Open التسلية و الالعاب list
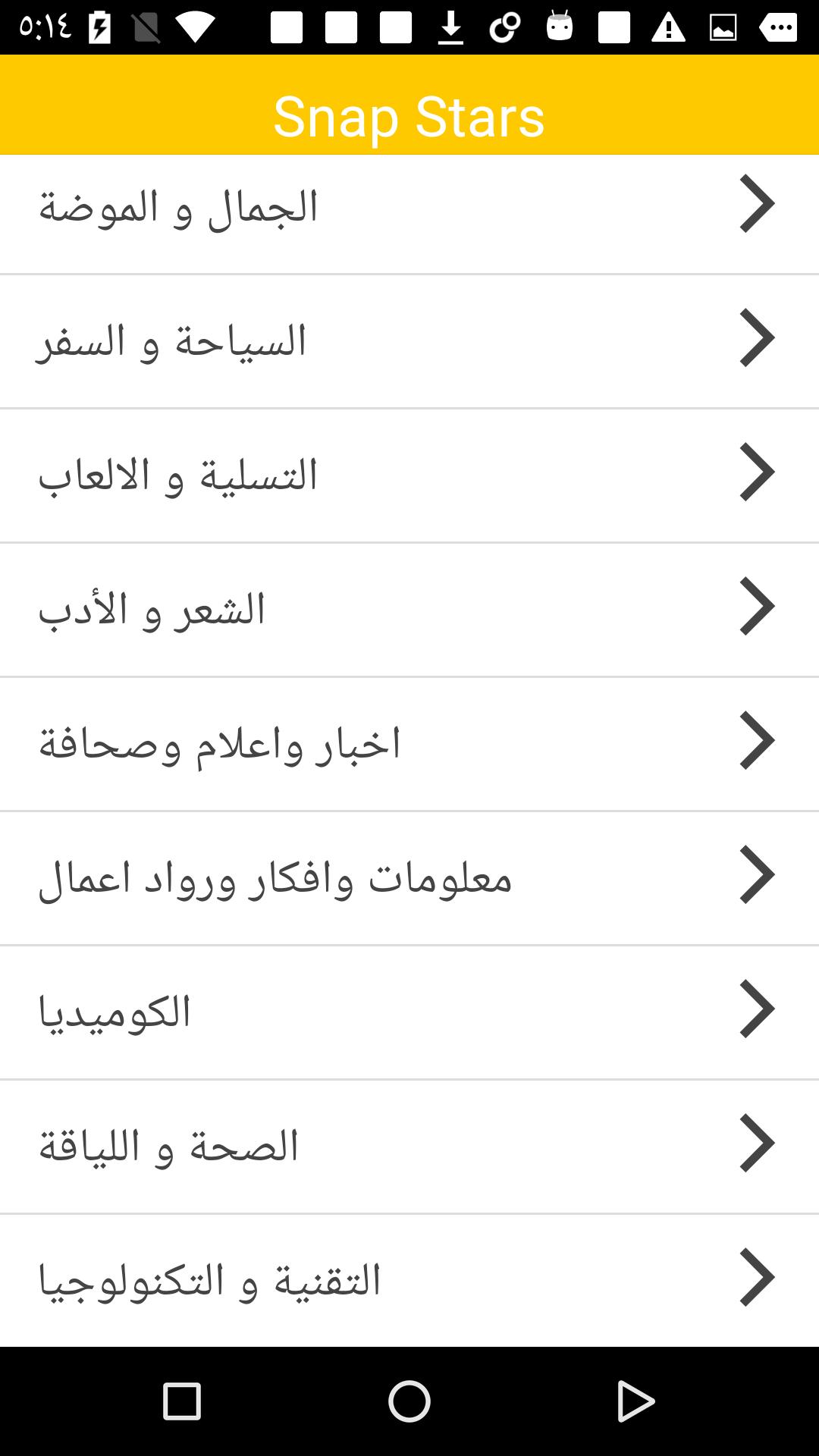Image resolution: width=819 pixels, height=1456 pixels. [x=409, y=475]
